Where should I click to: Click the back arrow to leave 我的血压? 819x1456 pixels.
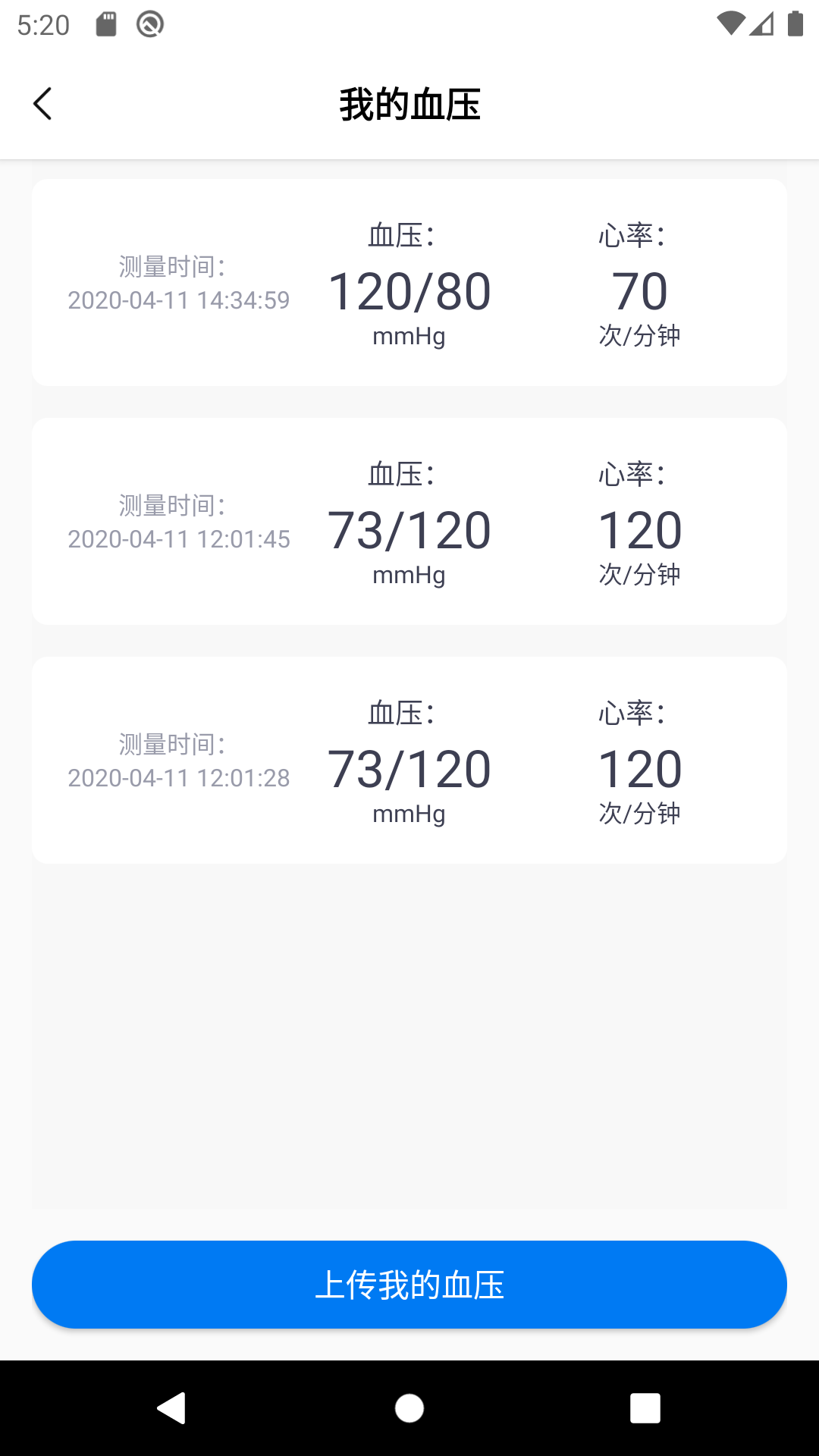click(43, 103)
